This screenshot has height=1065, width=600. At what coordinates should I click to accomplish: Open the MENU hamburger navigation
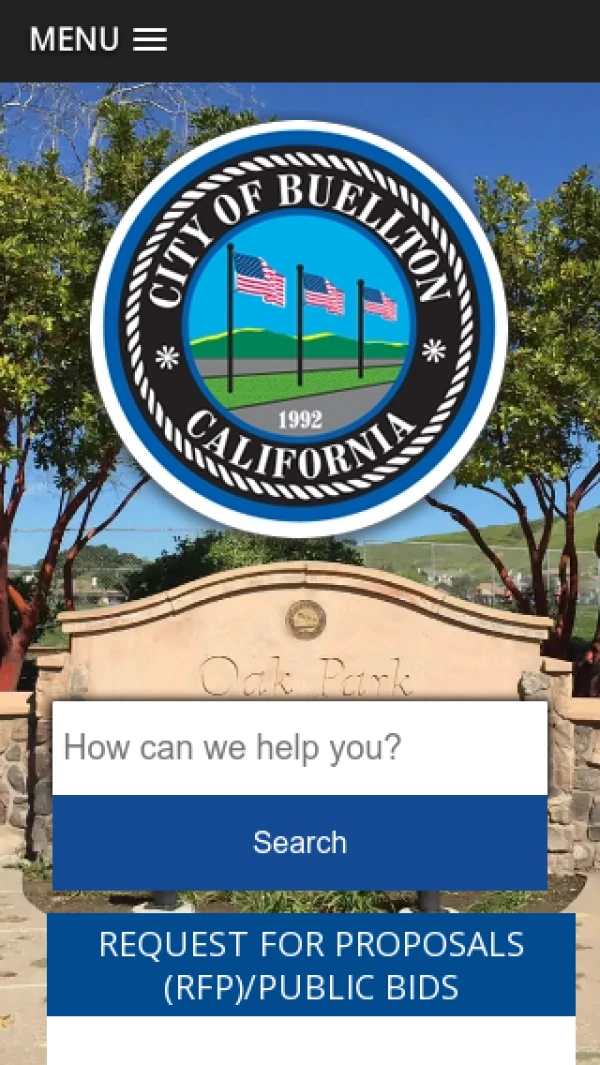(x=98, y=40)
